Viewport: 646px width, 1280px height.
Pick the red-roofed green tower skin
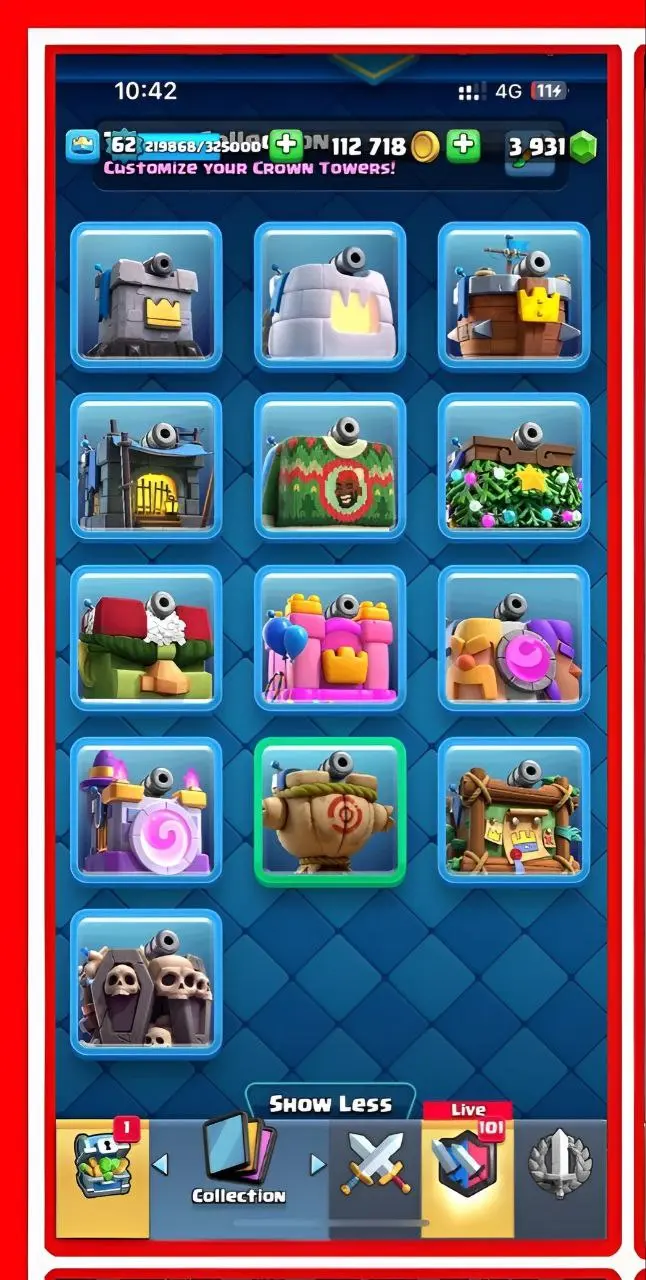point(146,639)
